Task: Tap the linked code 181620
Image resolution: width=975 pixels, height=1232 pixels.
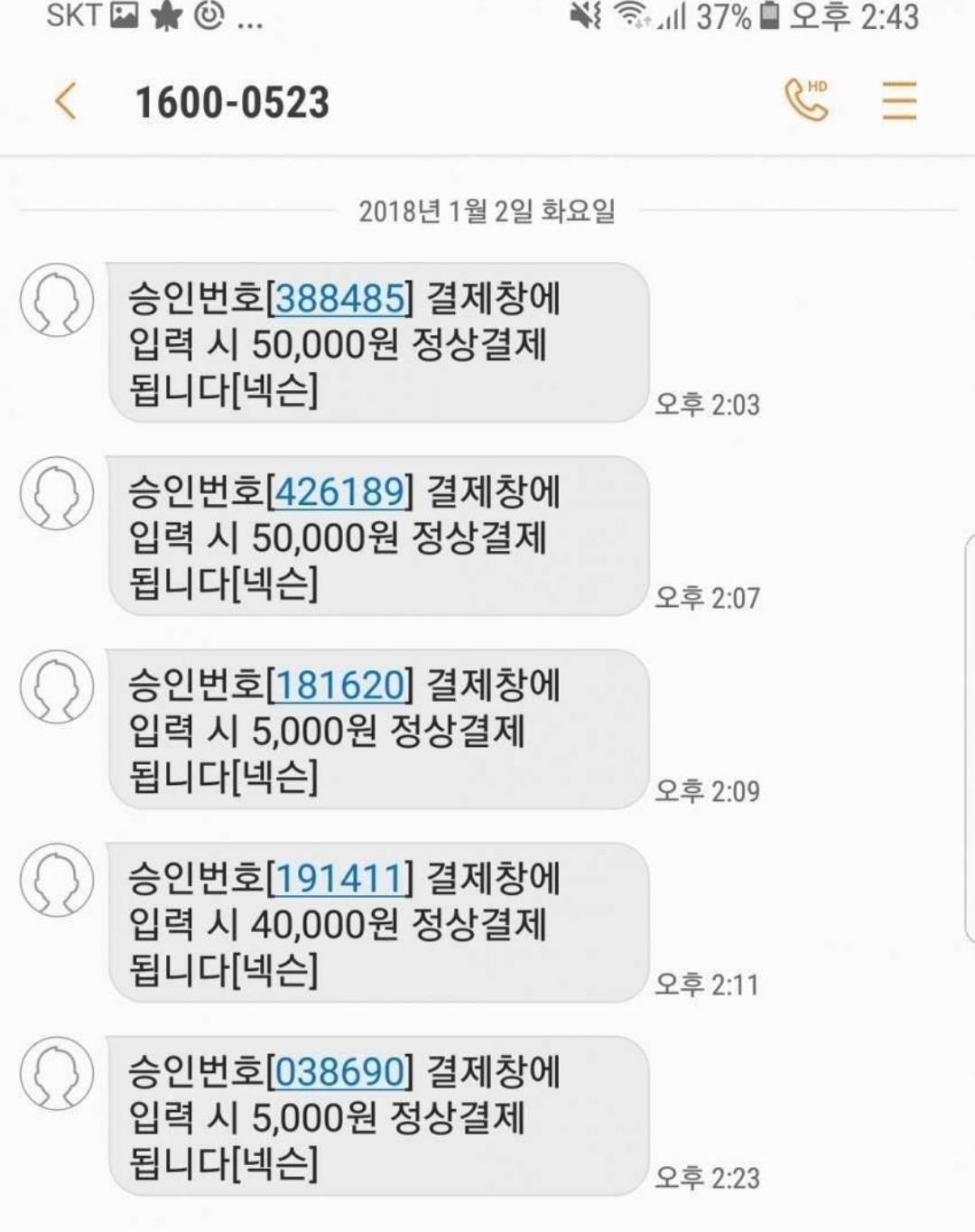Action: (339, 686)
